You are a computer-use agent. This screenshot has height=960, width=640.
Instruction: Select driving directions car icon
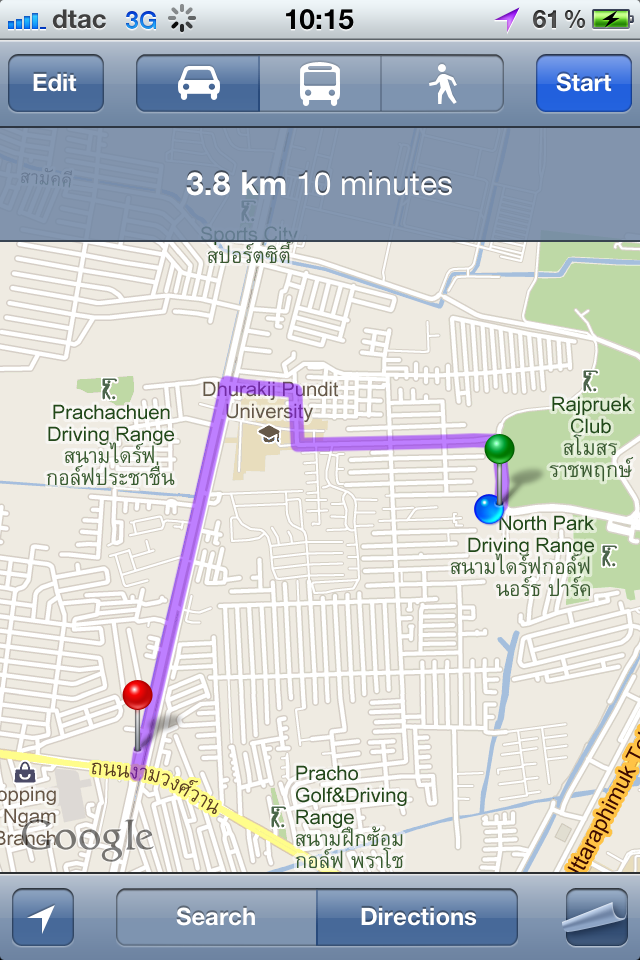(x=198, y=83)
